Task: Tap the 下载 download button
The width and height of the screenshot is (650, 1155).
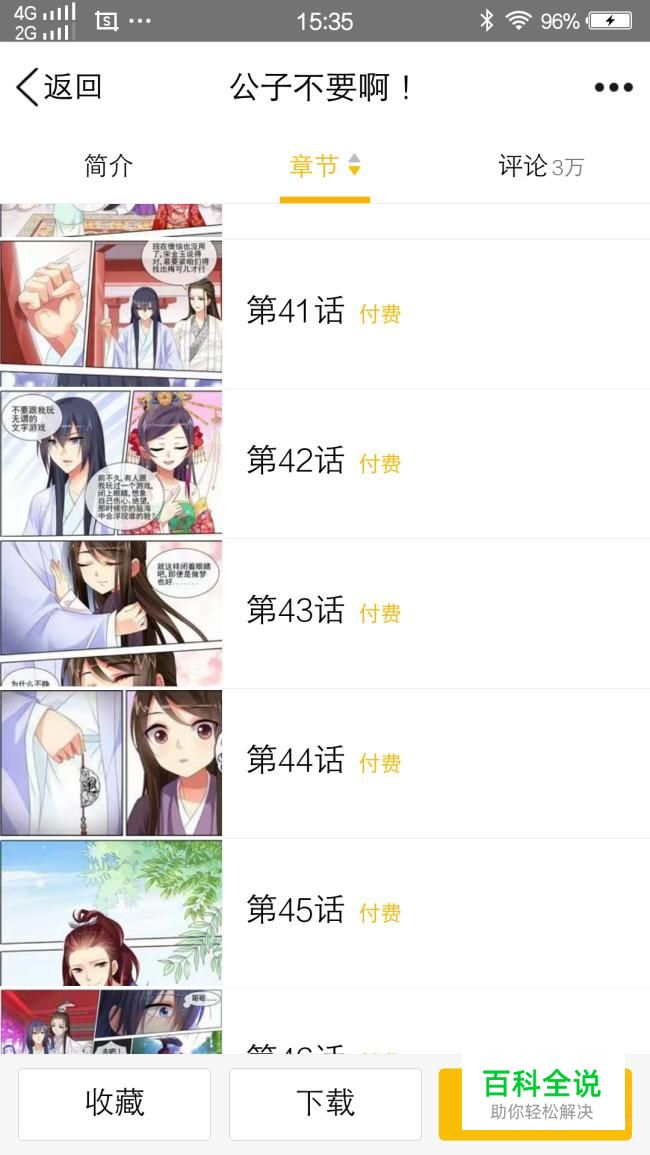Action: tap(325, 1103)
